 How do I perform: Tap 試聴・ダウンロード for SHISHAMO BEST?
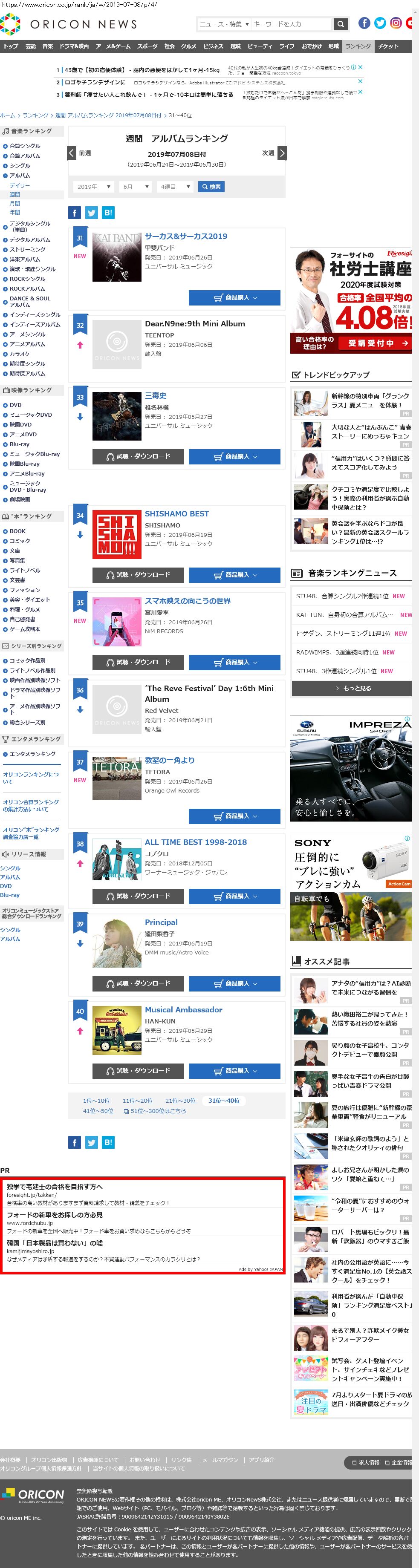tap(138, 575)
